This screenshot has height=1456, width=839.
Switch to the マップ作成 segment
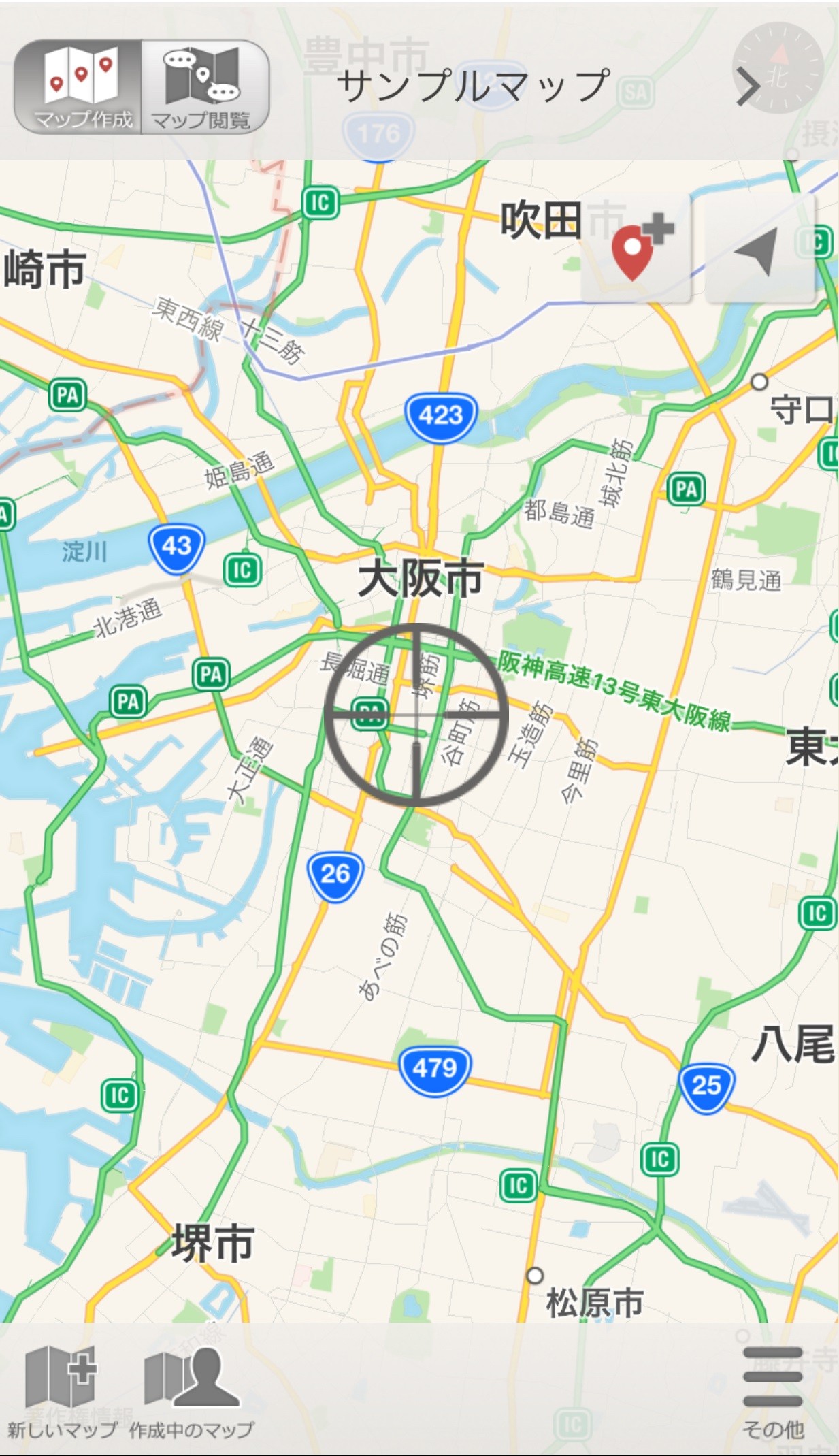tap(78, 87)
